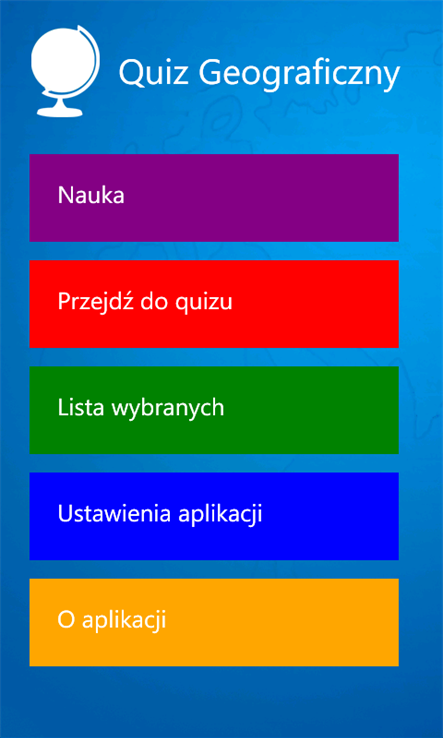Go to Ustawienia aplikacji
The width and height of the screenshot is (443, 738).
tap(214, 516)
